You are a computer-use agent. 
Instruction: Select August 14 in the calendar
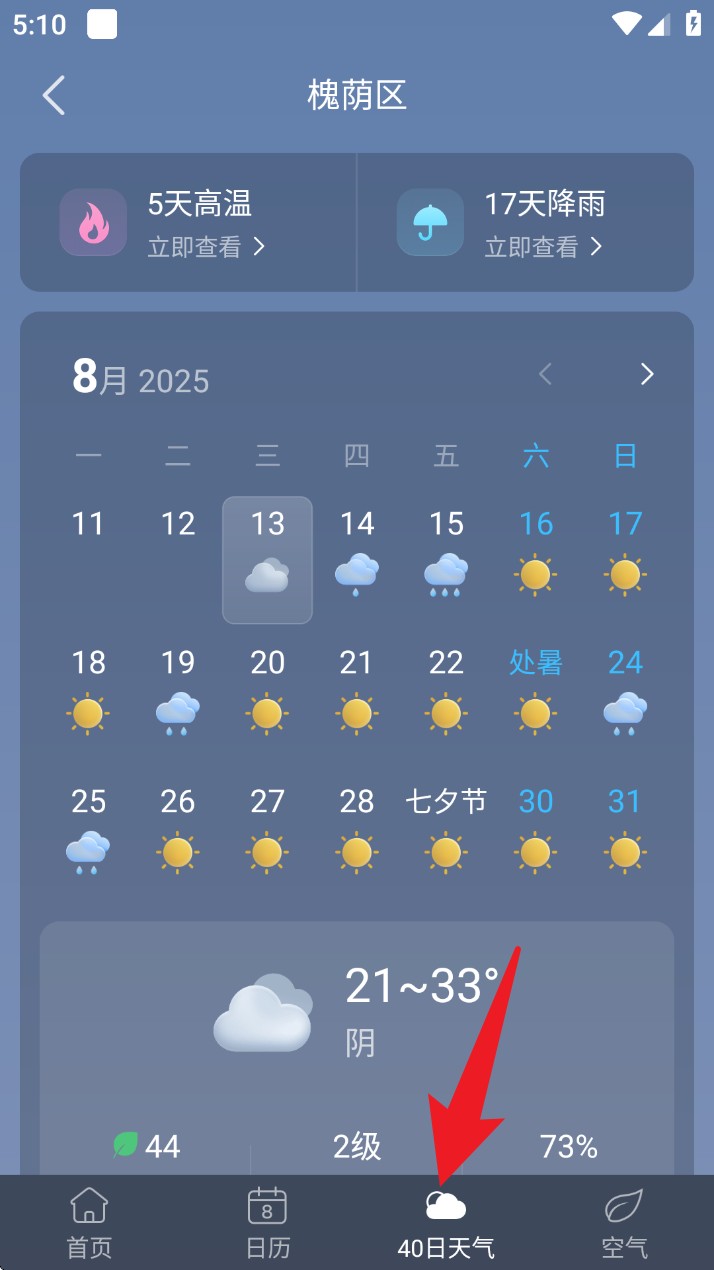[357, 560]
